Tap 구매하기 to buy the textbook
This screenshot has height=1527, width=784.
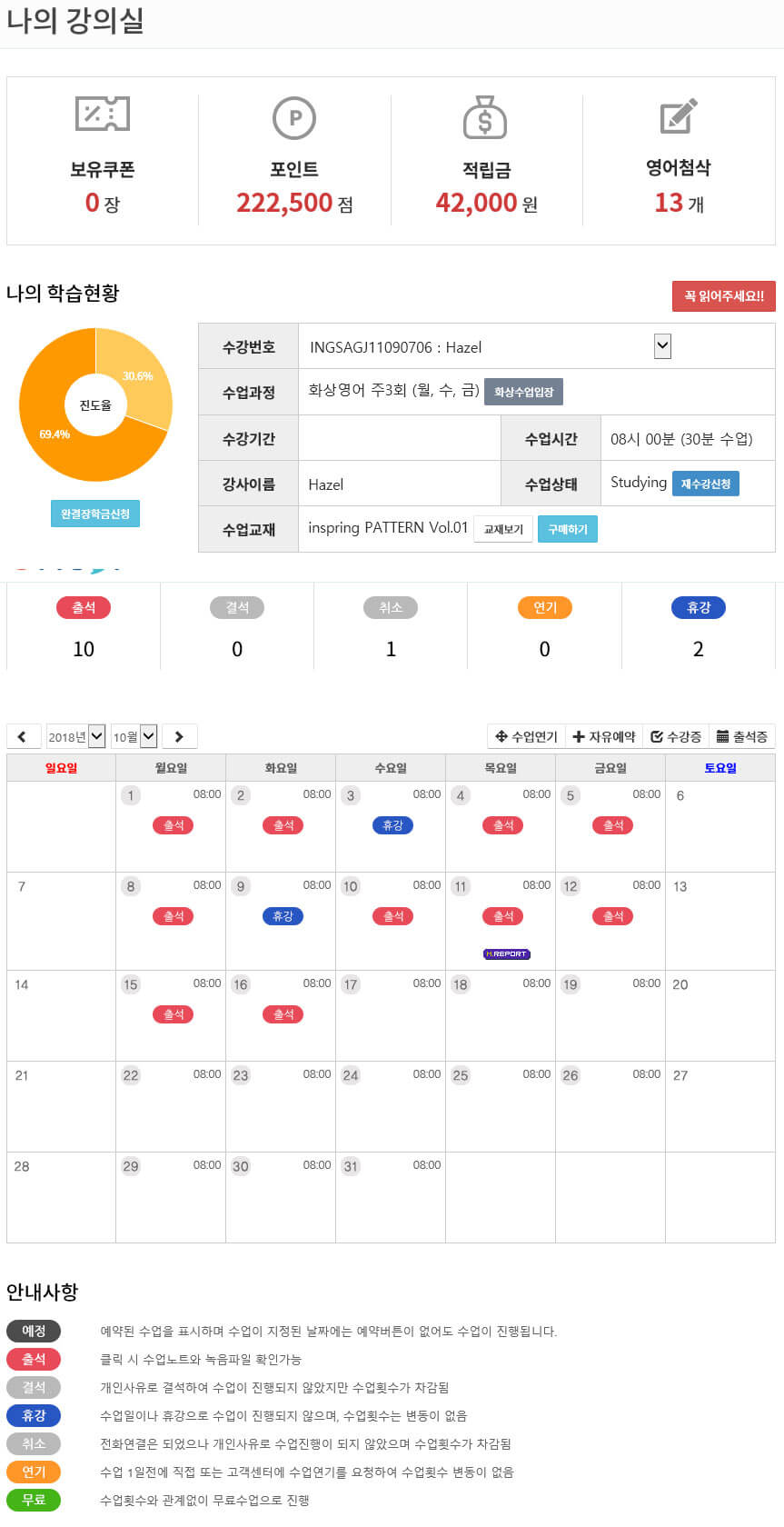567,529
